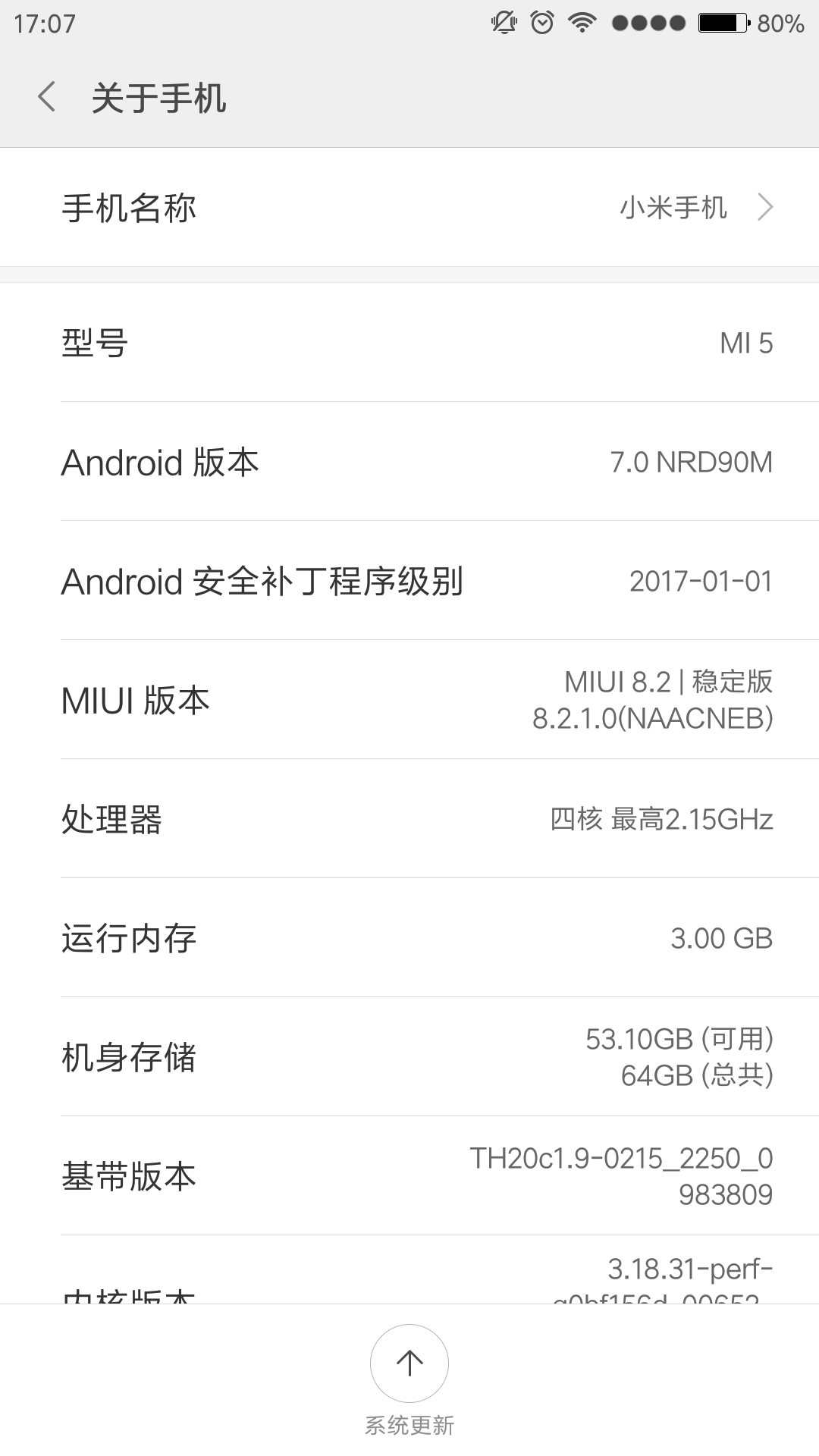The image size is (819, 1456).
Task: Tap the 基带版本 row
Action: pyautogui.click(x=409, y=1175)
